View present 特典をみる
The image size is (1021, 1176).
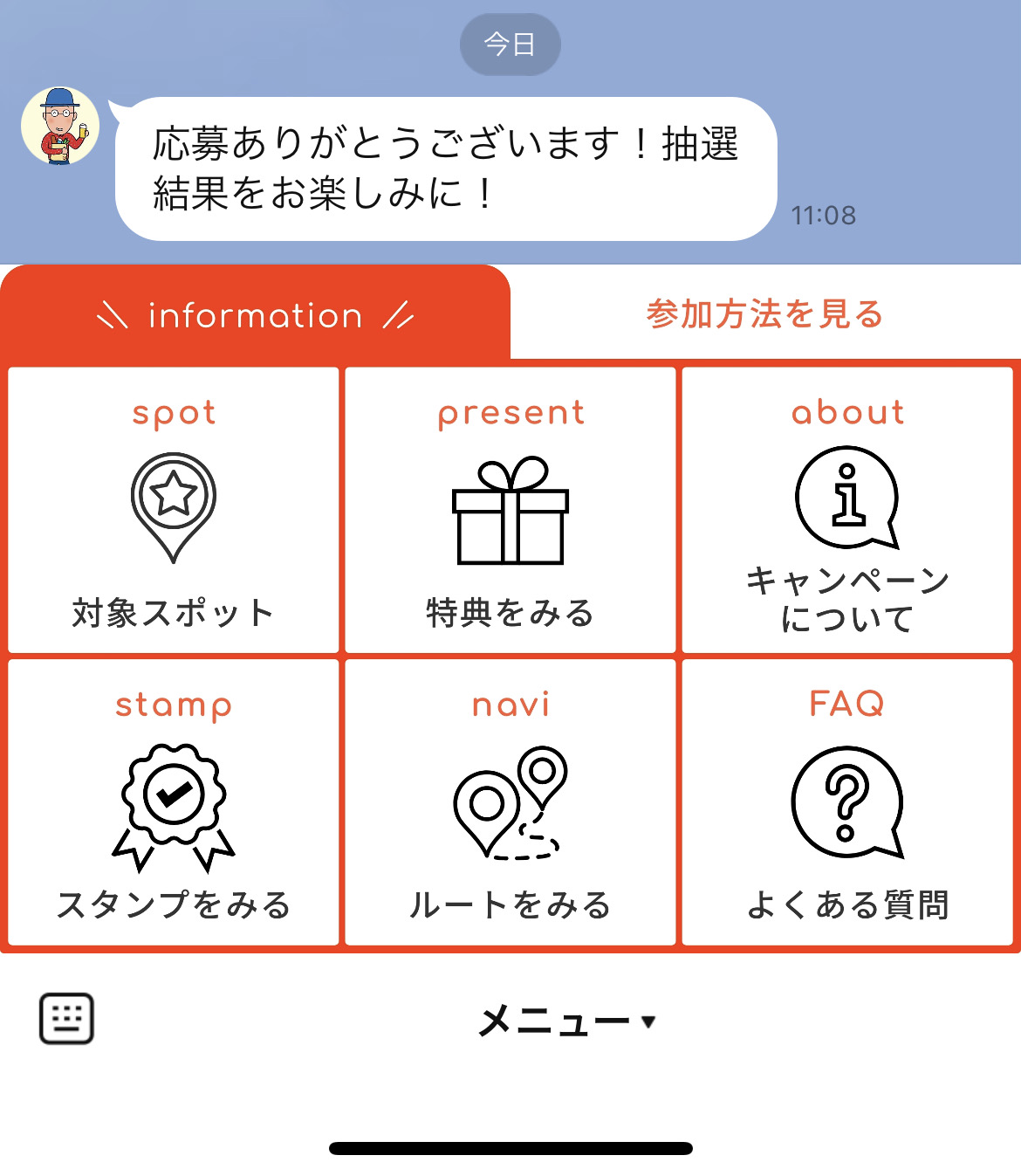coord(510,510)
